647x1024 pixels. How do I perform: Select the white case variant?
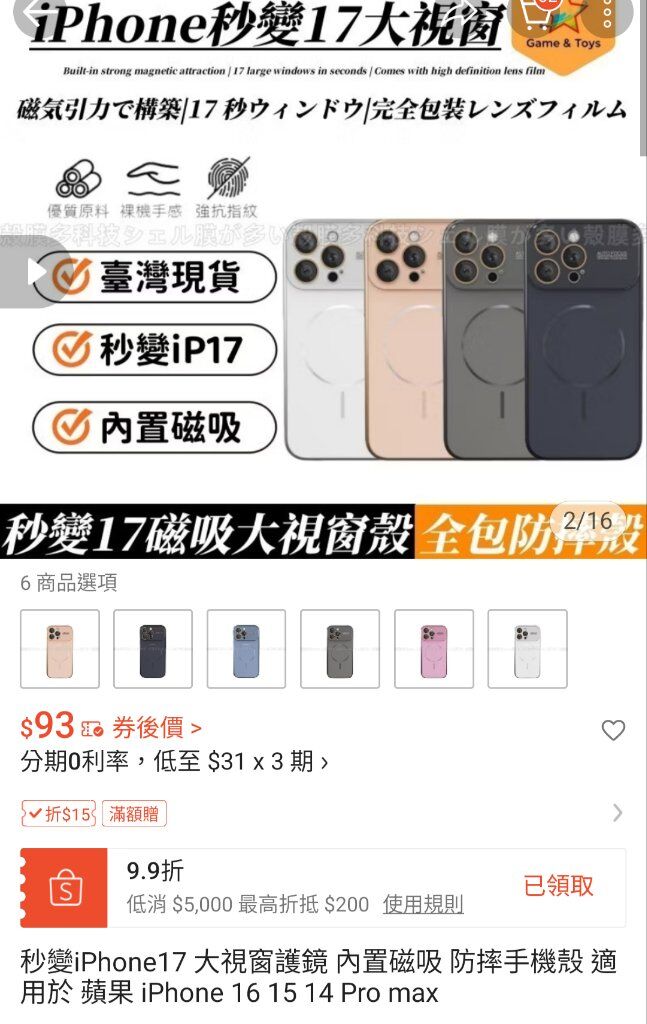[527, 649]
